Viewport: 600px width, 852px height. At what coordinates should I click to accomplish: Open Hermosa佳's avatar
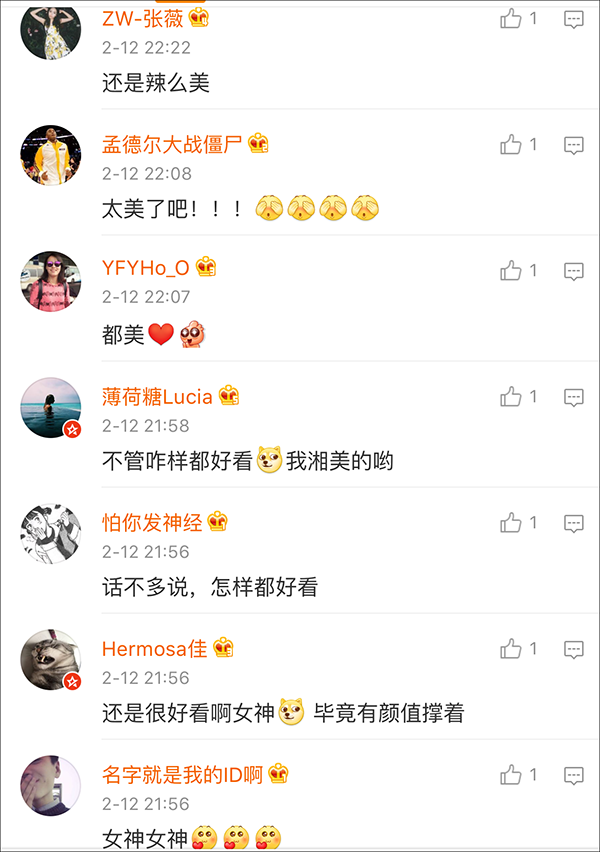pyautogui.click(x=50, y=659)
